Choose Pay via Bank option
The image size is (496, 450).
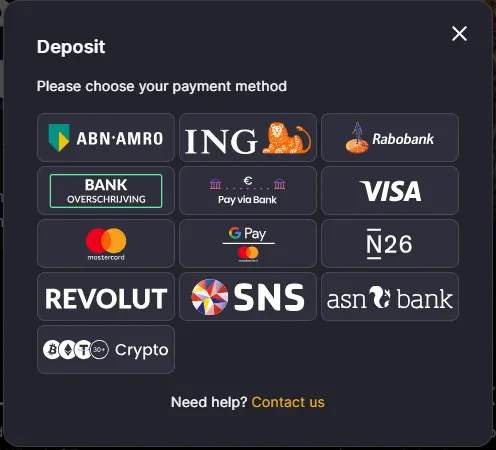(248, 190)
